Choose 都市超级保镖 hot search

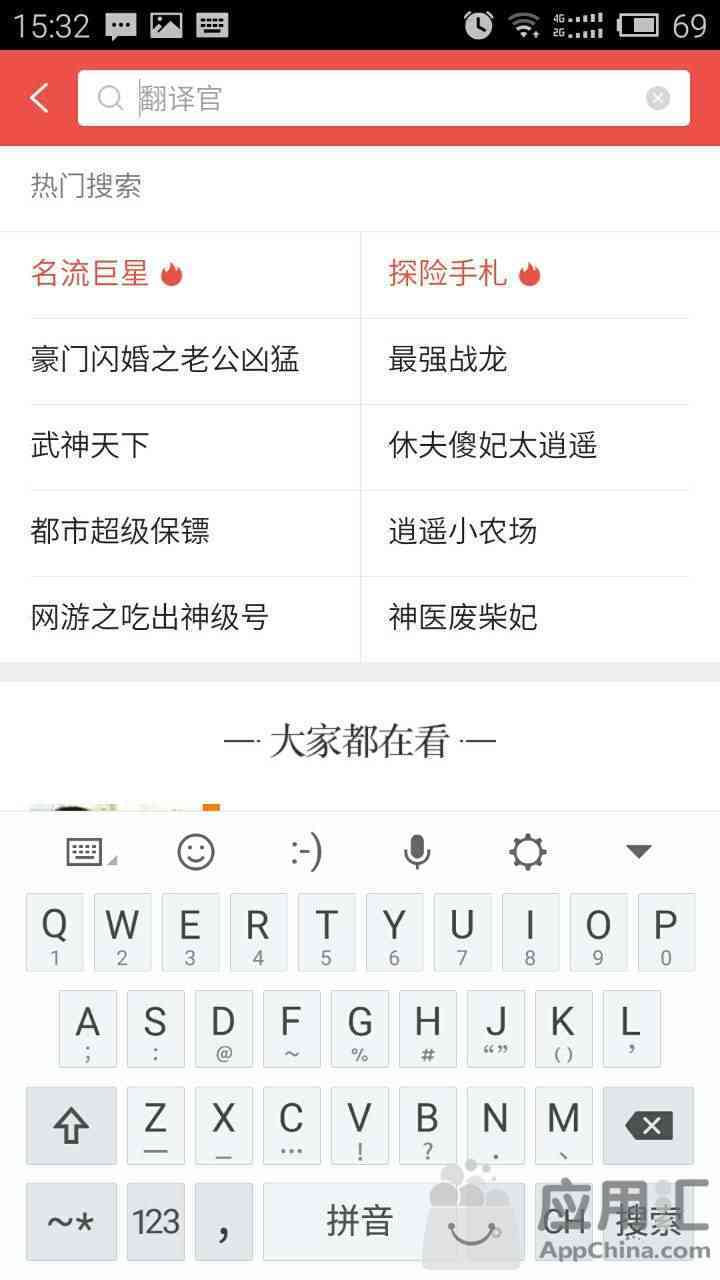[x=120, y=531]
